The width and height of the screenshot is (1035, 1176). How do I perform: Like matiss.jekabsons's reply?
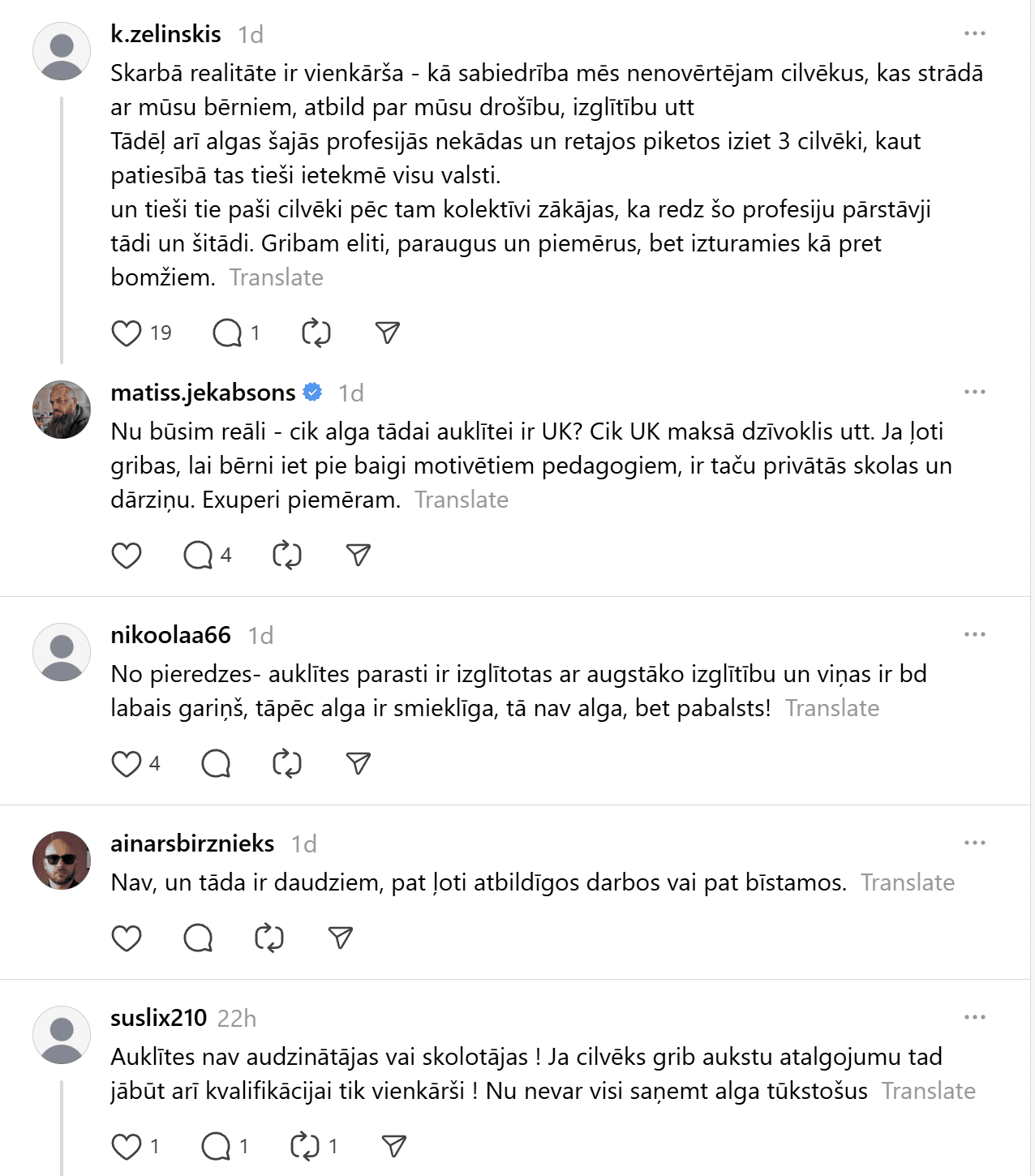pyautogui.click(x=127, y=556)
